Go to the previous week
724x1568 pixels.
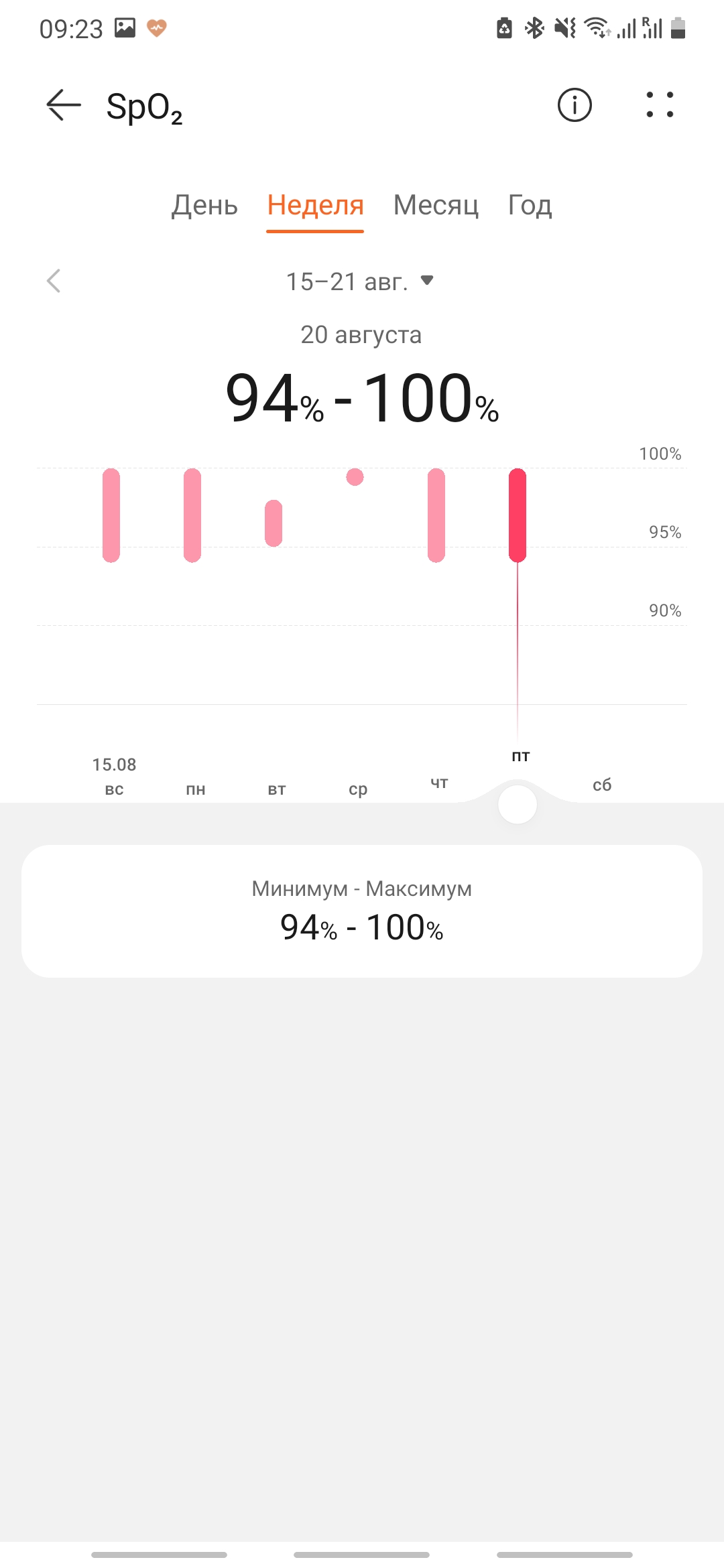point(54,281)
